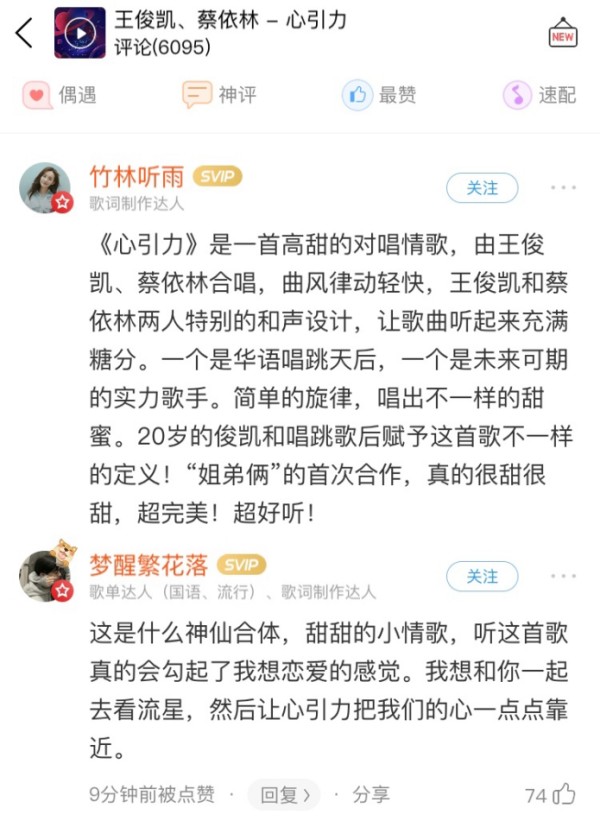The width and height of the screenshot is (600, 821).
Task: Play the 心引力 song thumbnail
Action: (79, 33)
